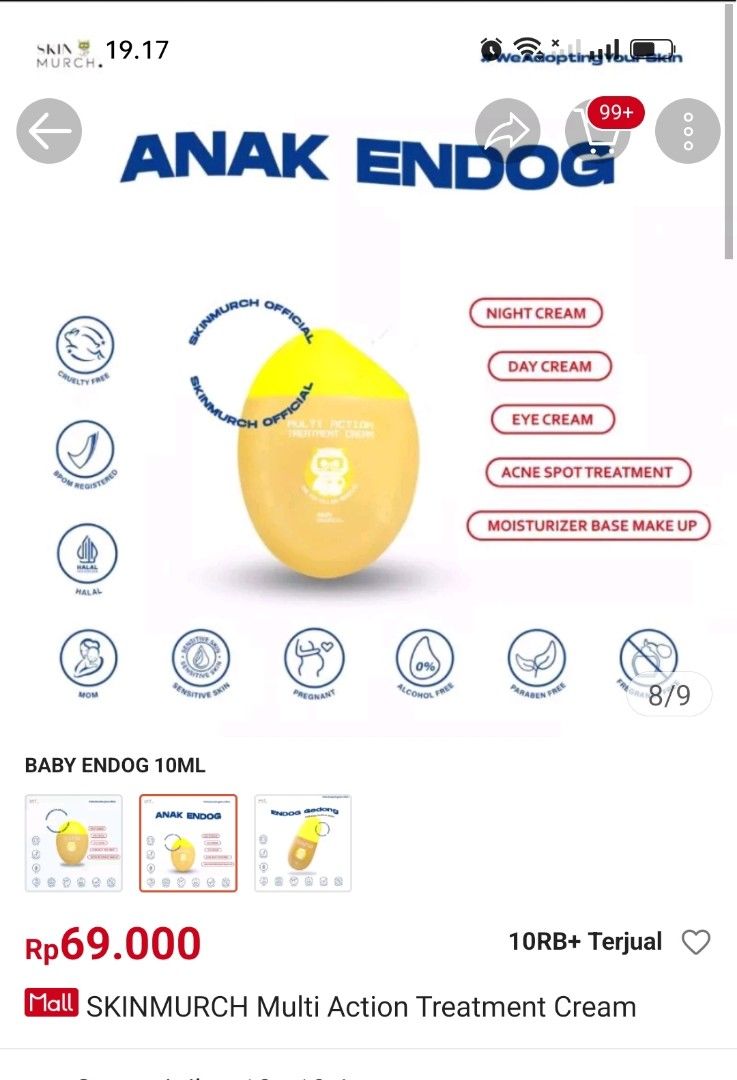Pick the ENDOG Gedong variant thumbnail
The width and height of the screenshot is (737, 1080).
coord(303,843)
